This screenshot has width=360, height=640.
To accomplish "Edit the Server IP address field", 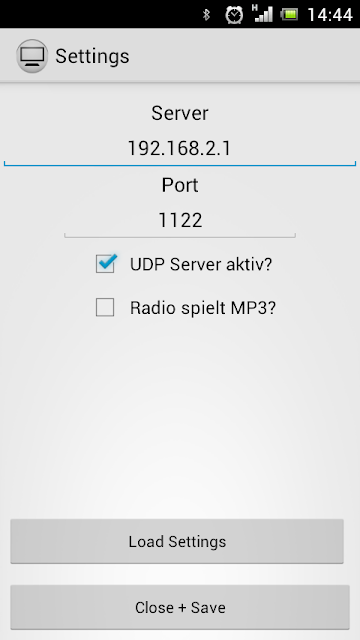I will [180, 148].
